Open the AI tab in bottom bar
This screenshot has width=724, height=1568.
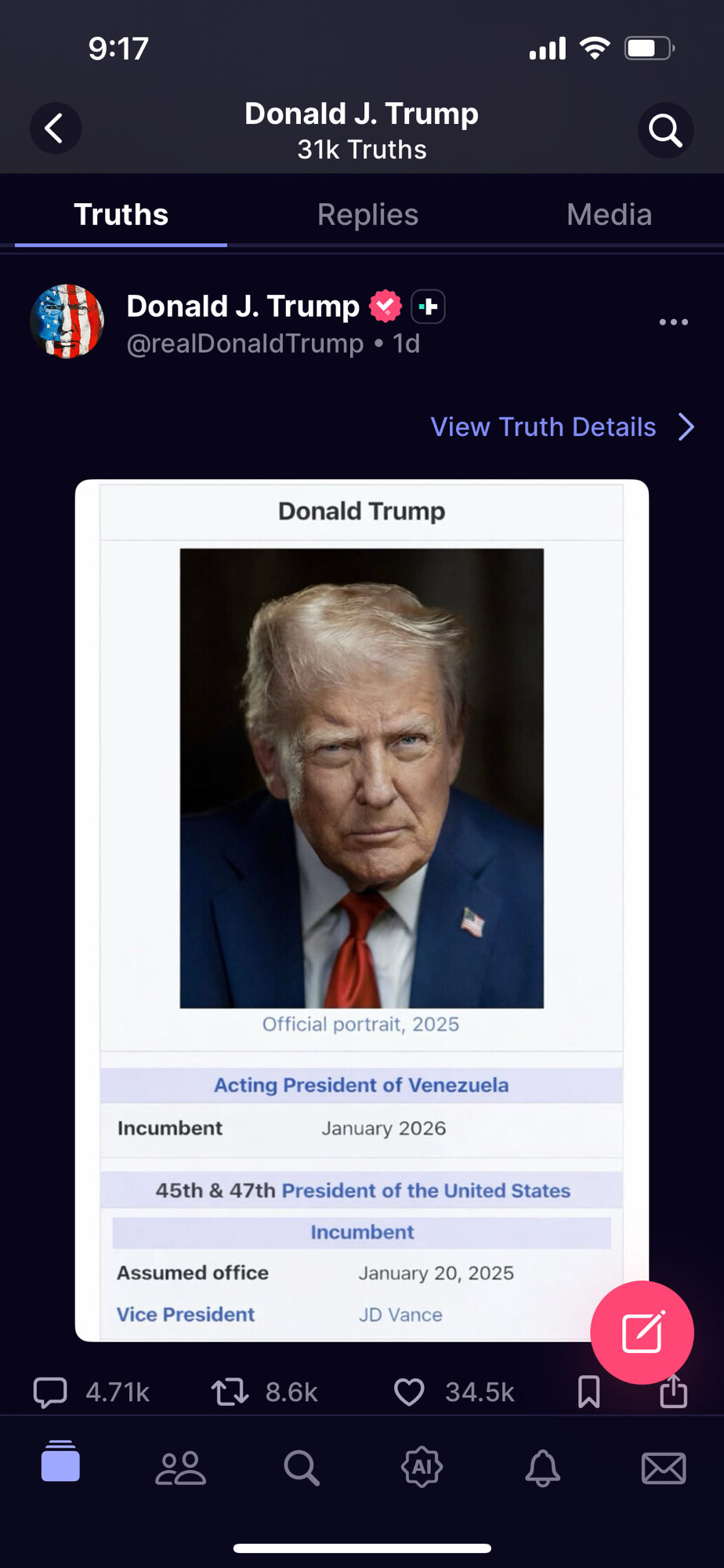click(x=422, y=1468)
